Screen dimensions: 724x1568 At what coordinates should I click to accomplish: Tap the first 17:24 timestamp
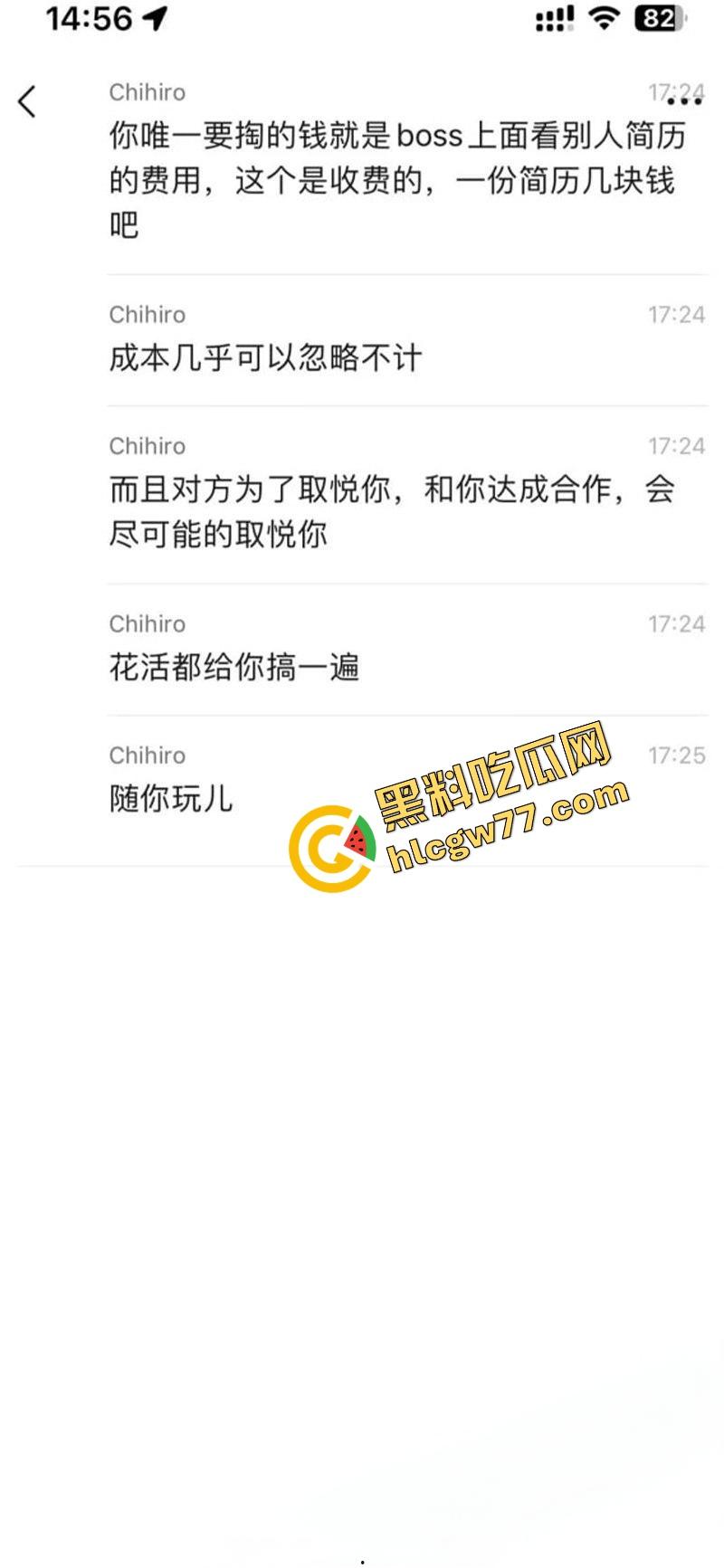coord(677,92)
